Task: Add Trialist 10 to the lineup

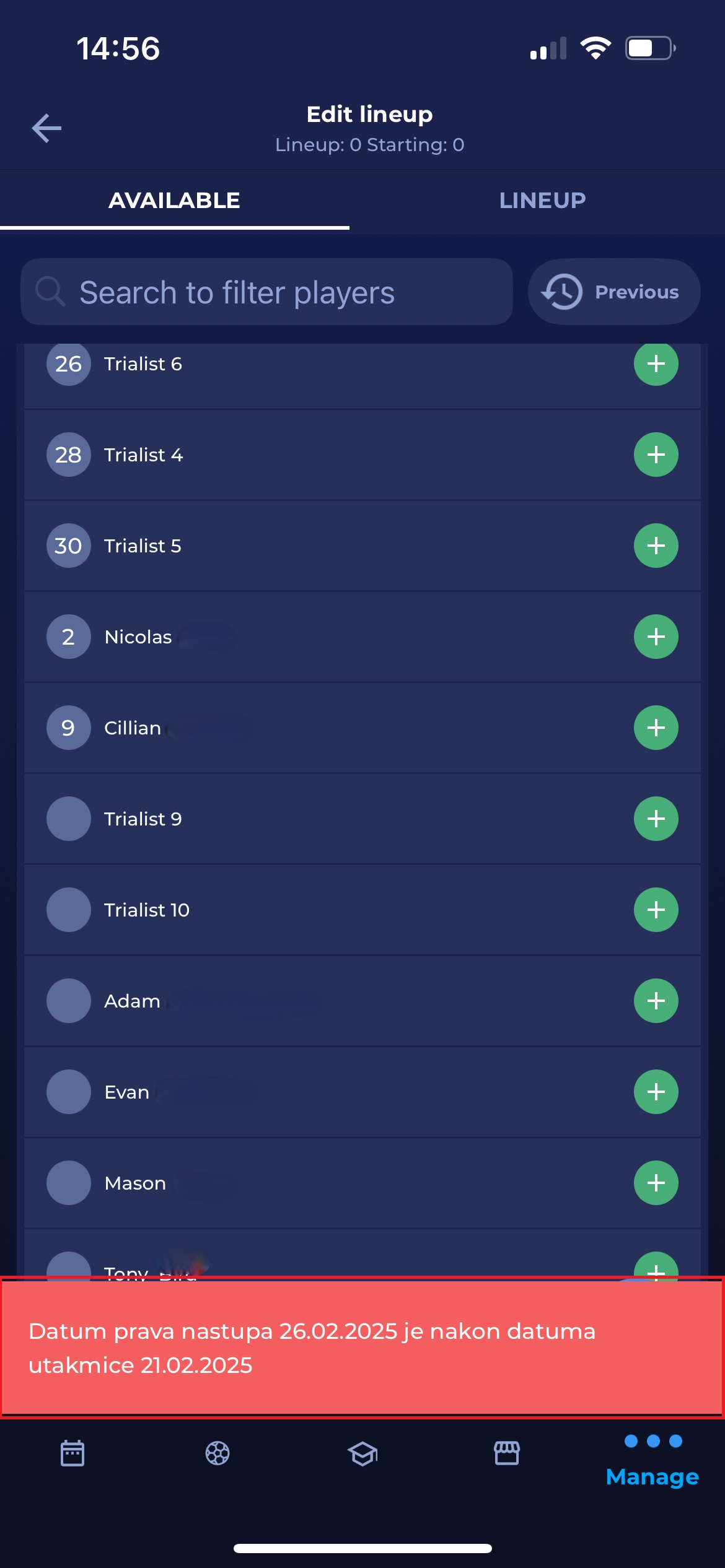Action: [x=656, y=910]
